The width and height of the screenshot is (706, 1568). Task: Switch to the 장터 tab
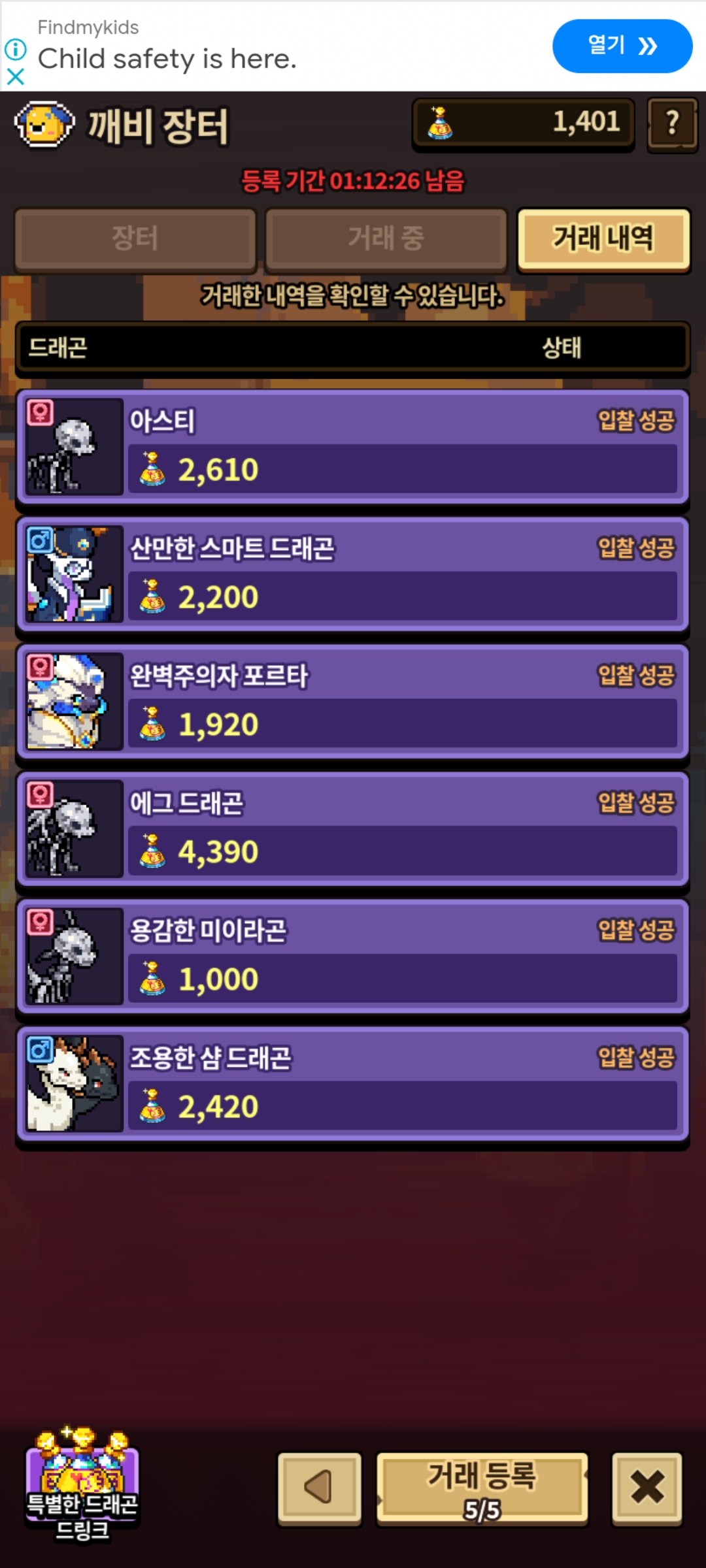coord(135,238)
